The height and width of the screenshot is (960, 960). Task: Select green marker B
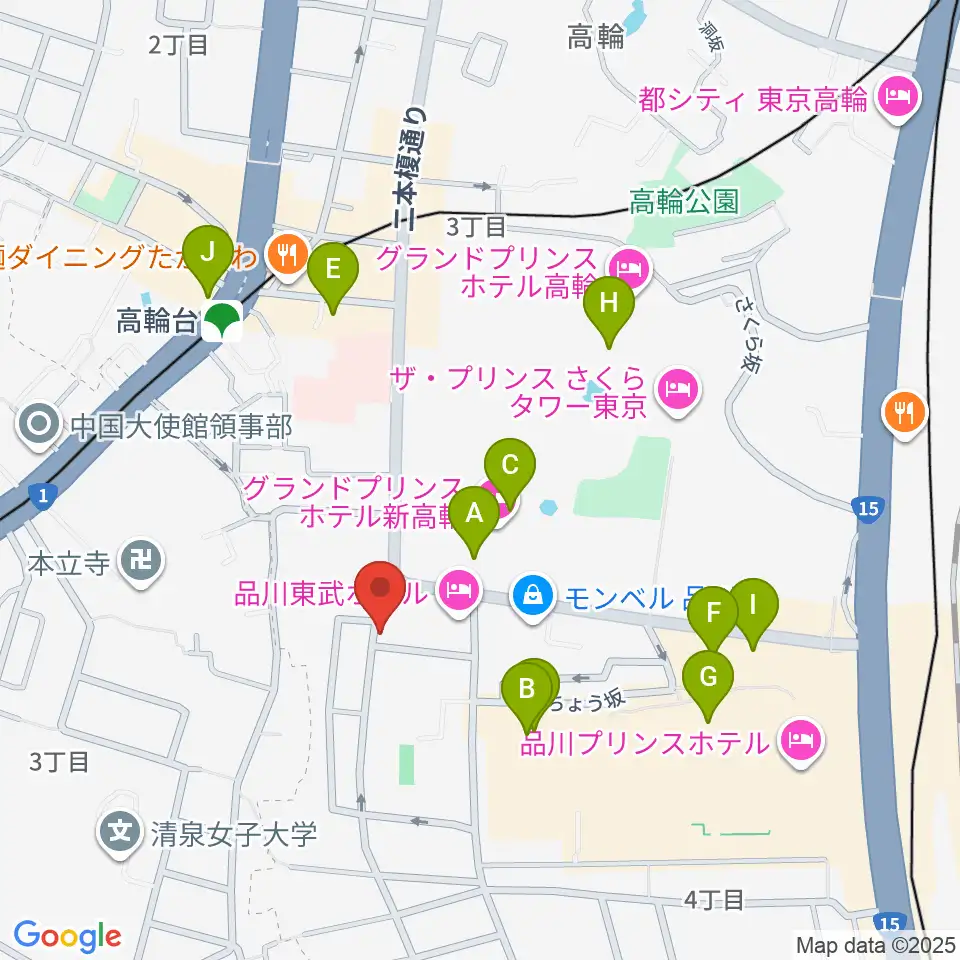pyautogui.click(x=527, y=698)
